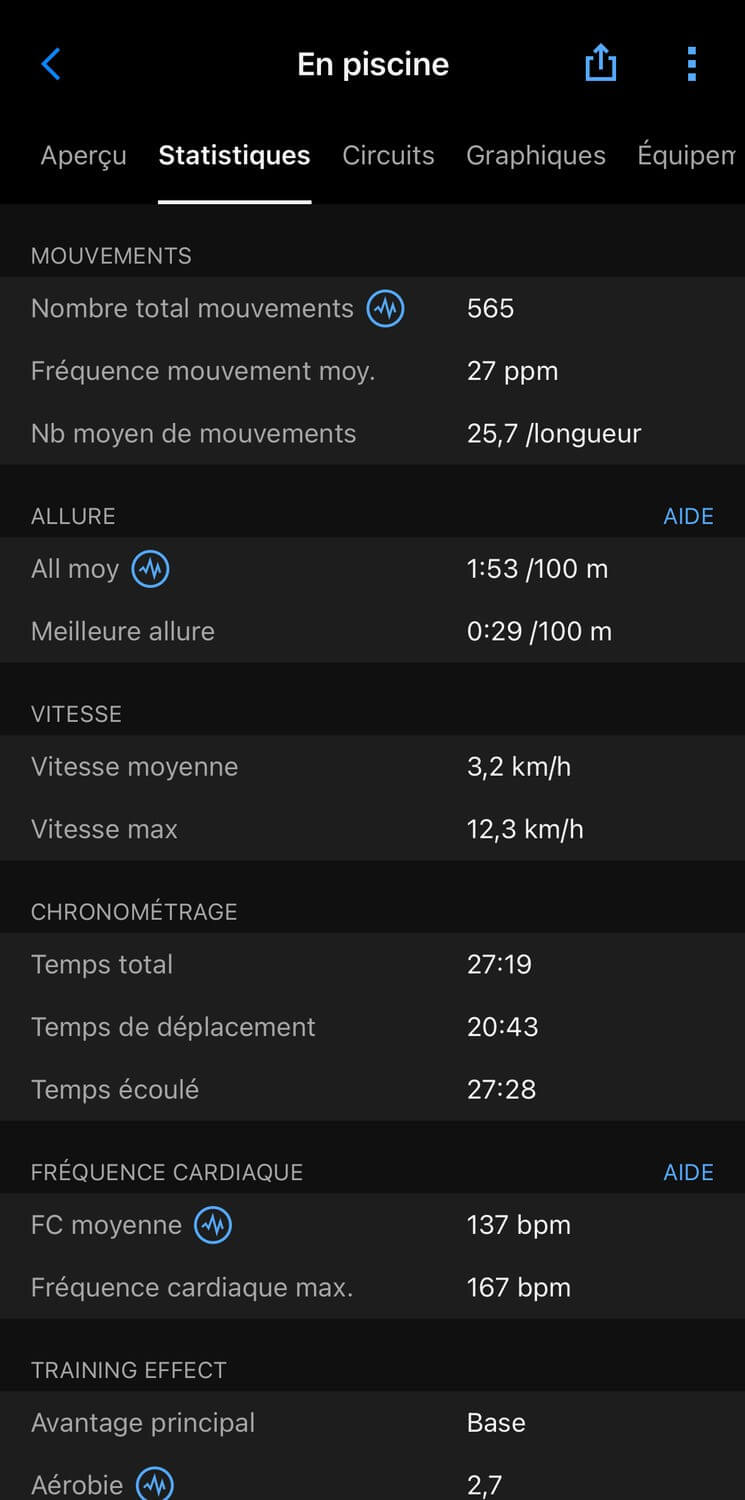Open the Graphiques tab
The width and height of the screenshot is (745, 1500).
536,156
